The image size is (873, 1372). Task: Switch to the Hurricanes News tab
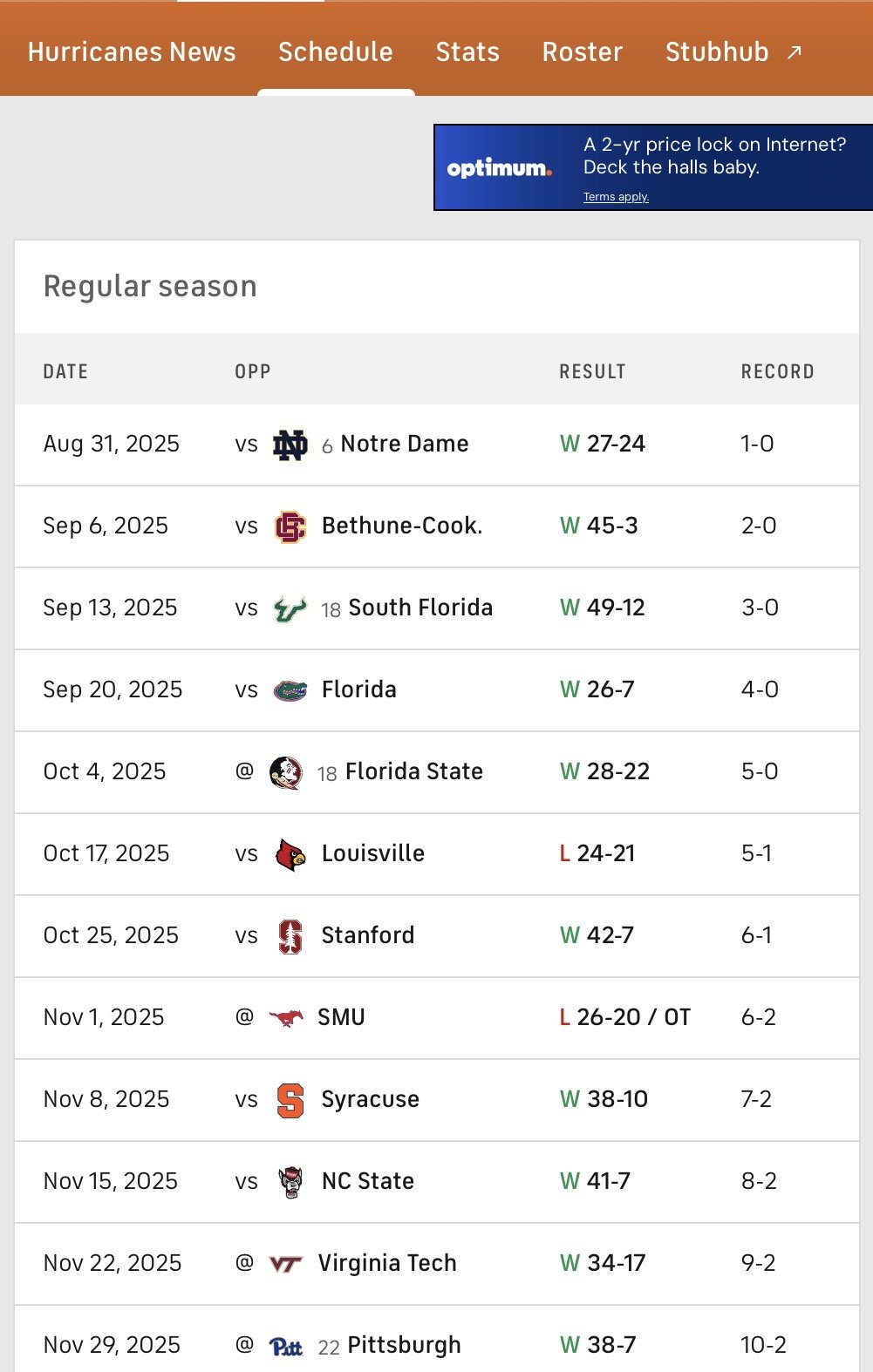(x=132, y=52)
